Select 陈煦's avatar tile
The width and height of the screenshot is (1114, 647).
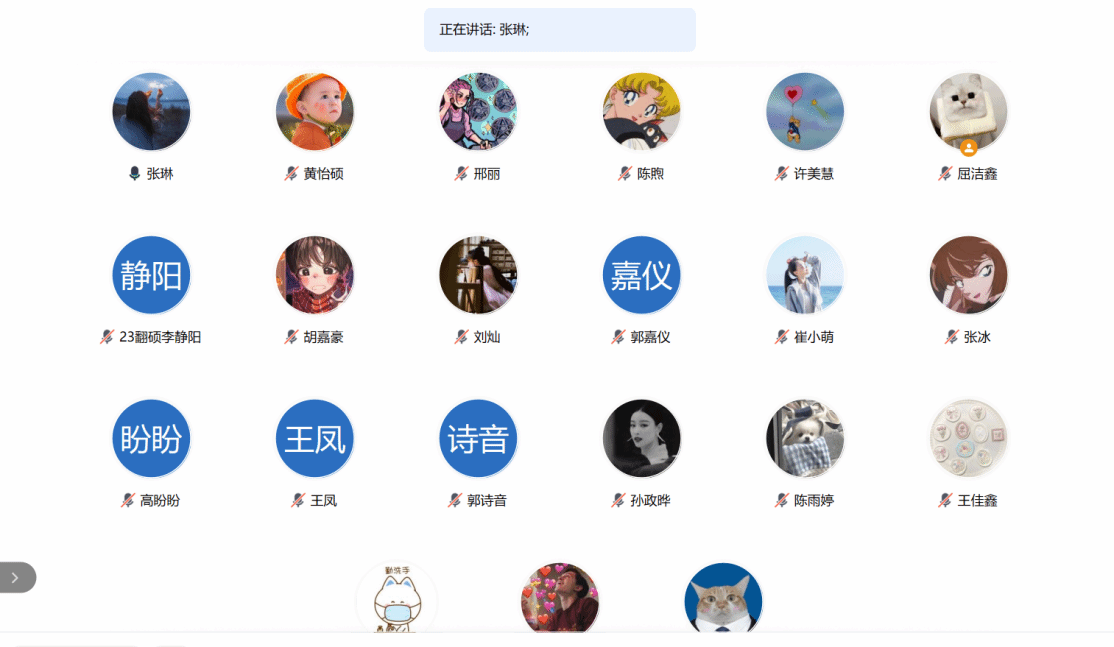(x=641, y=112)
